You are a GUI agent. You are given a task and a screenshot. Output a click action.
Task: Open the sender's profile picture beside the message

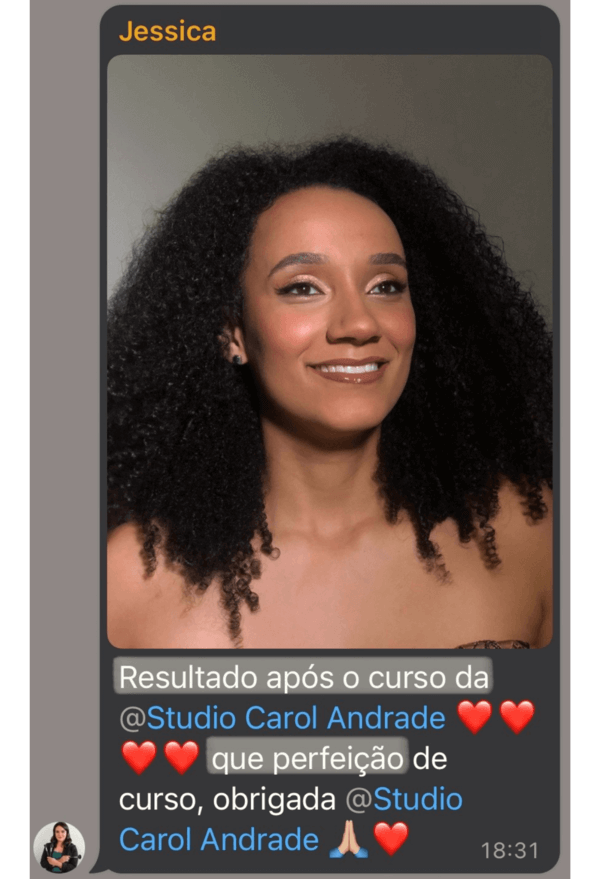pos(59,847)
